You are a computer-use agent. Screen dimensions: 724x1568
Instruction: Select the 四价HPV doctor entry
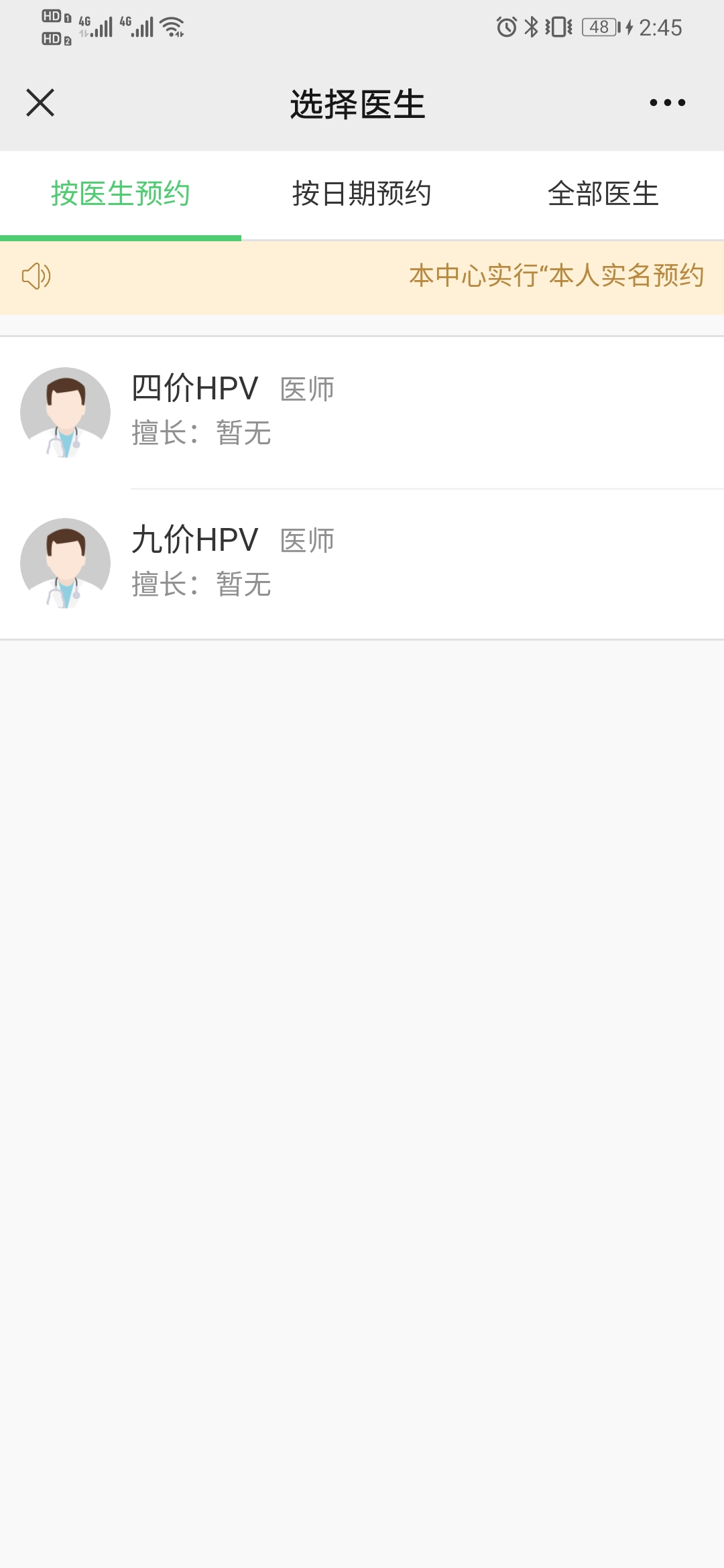(362, 411)
